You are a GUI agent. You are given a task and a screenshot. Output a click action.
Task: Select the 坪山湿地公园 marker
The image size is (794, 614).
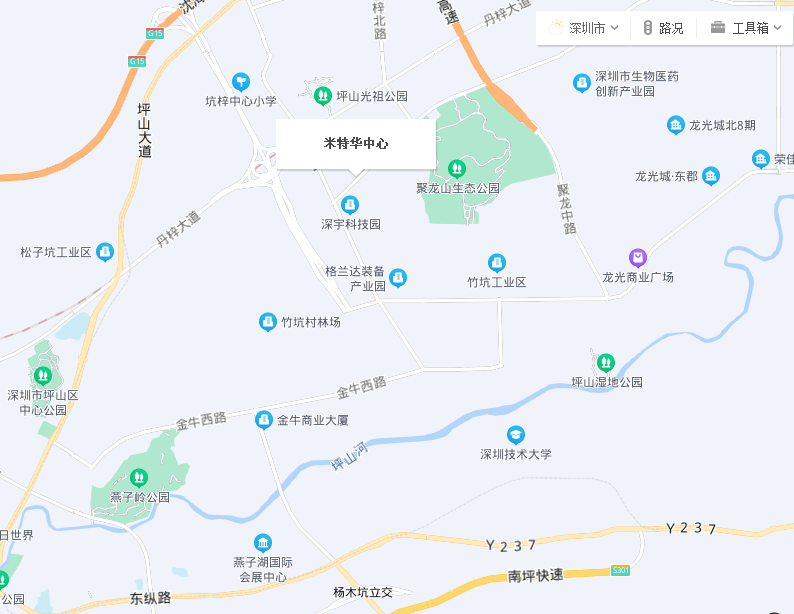coord(606,362)
